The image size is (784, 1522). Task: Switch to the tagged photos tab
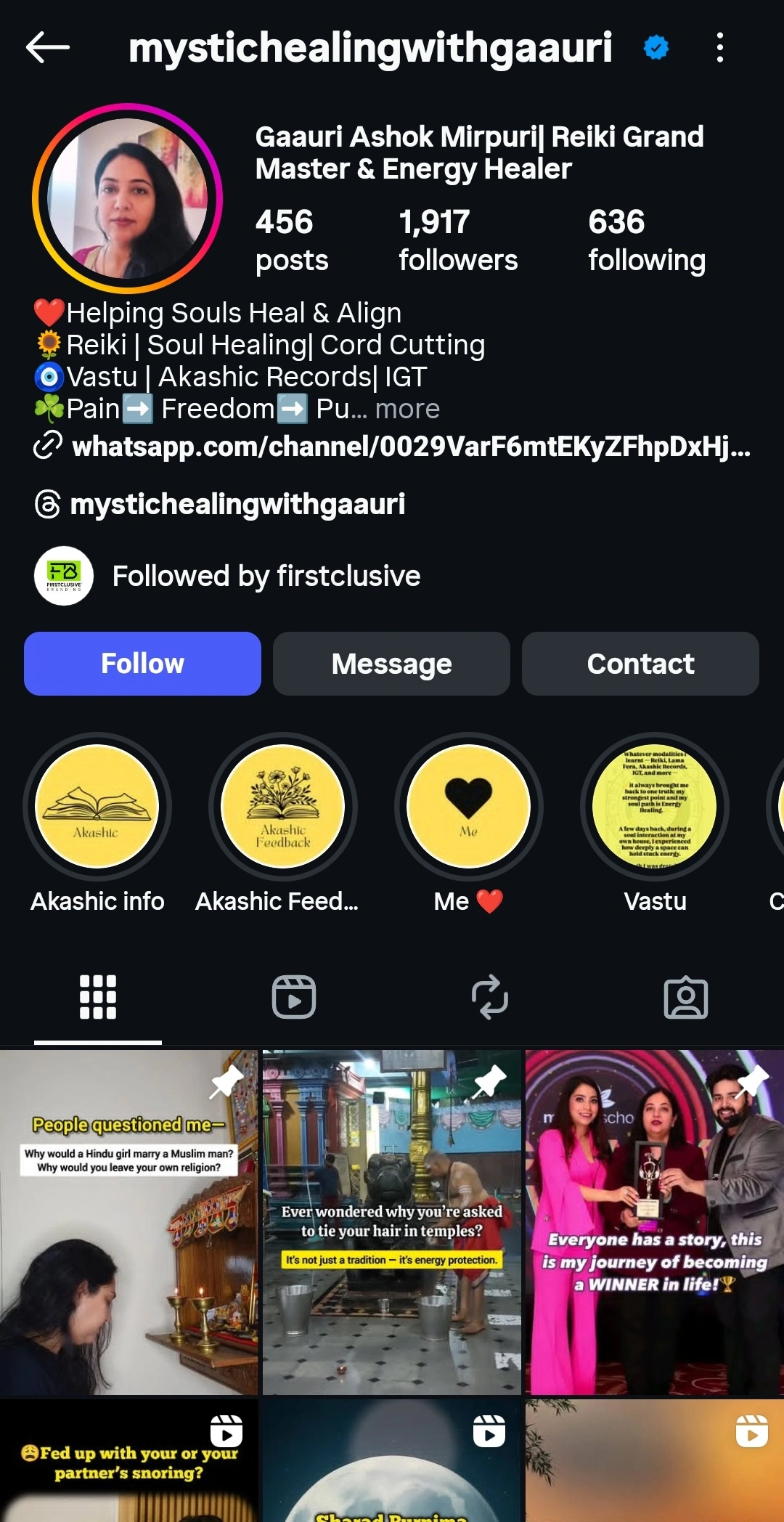pos(686,997)
